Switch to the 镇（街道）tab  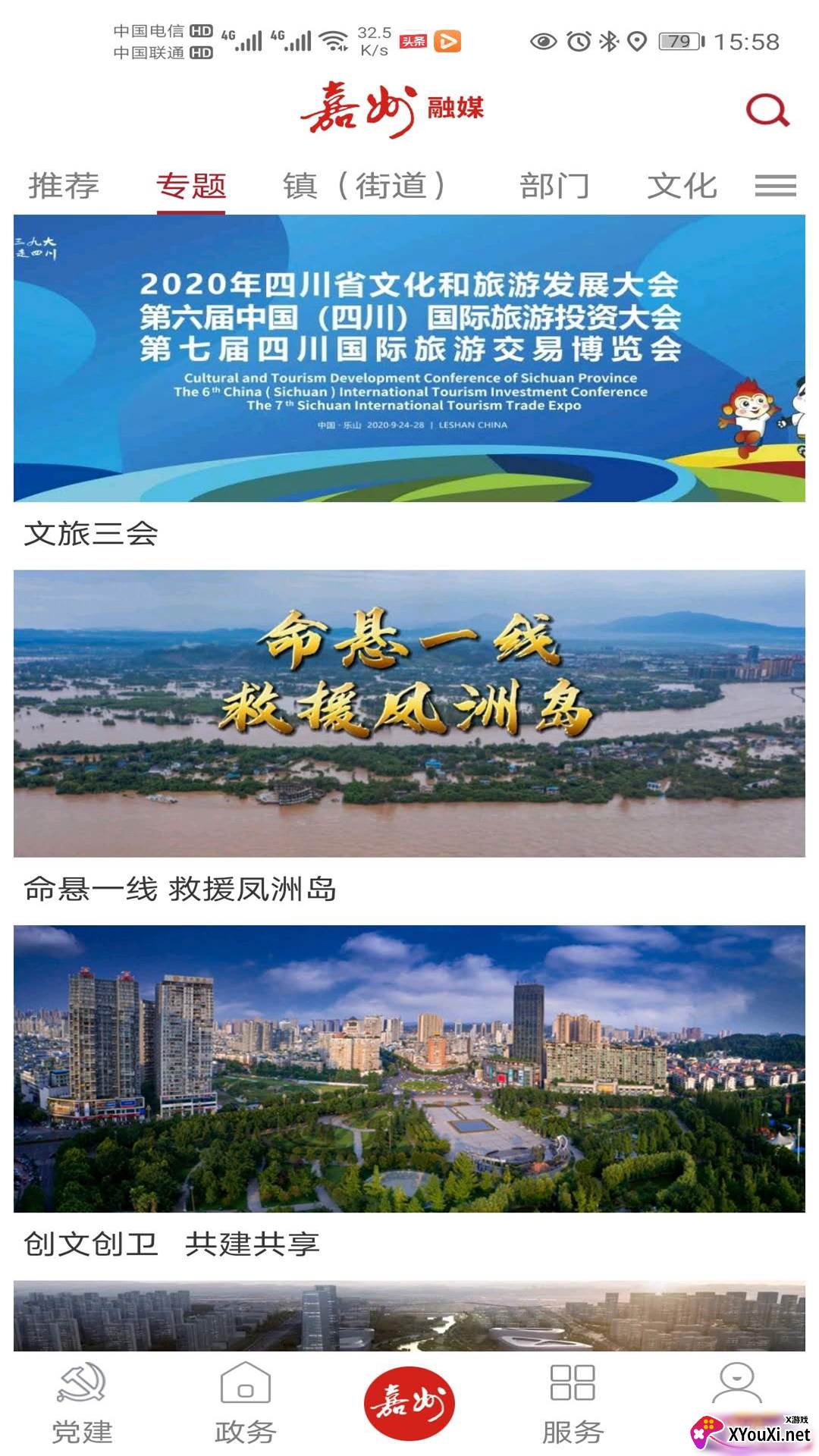[364, 186]
